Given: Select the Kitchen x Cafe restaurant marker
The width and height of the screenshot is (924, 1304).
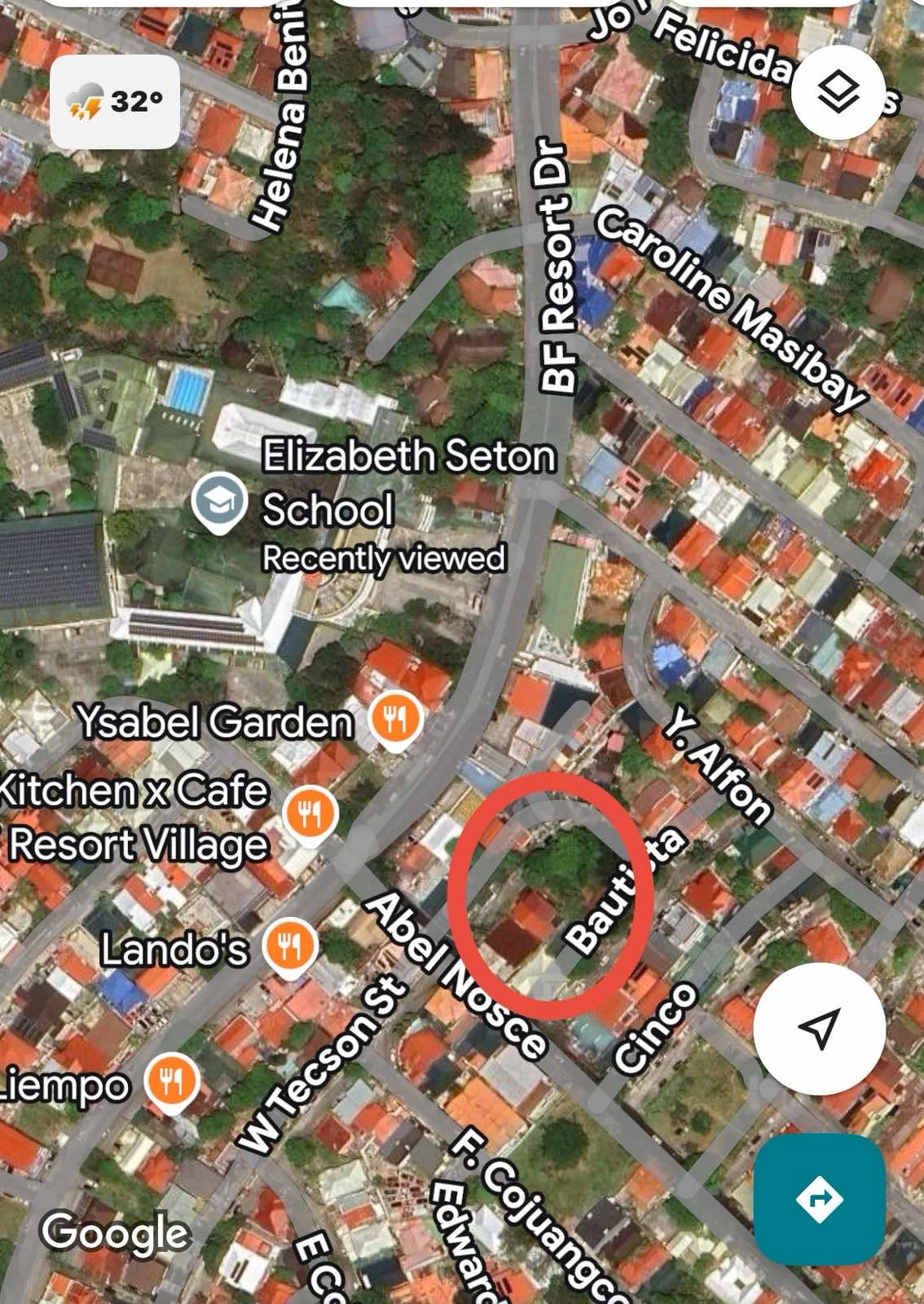Looking at the screenshot, I should [x=310, y=813].
